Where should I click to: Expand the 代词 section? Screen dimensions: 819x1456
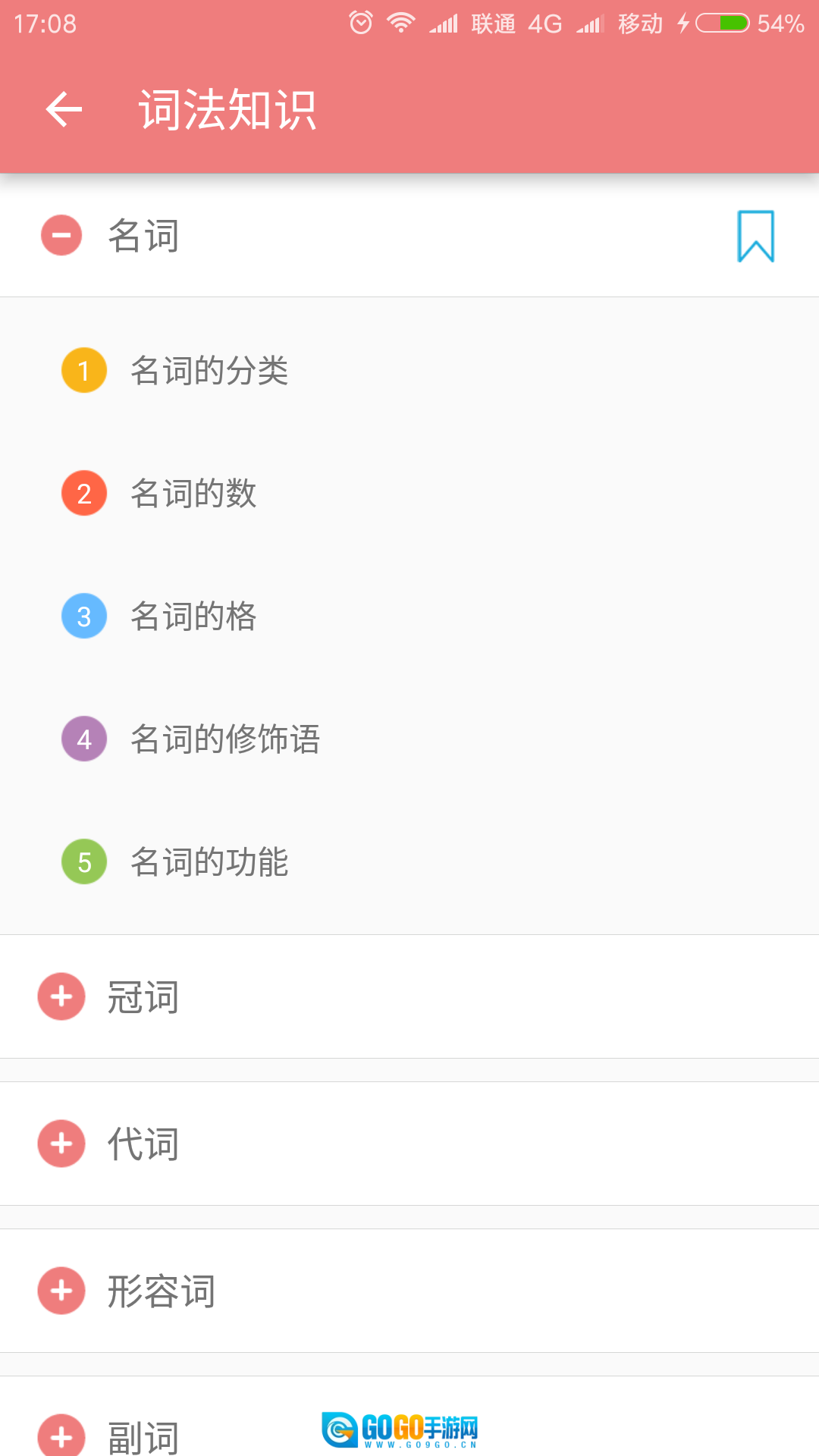click(61, 1144)
